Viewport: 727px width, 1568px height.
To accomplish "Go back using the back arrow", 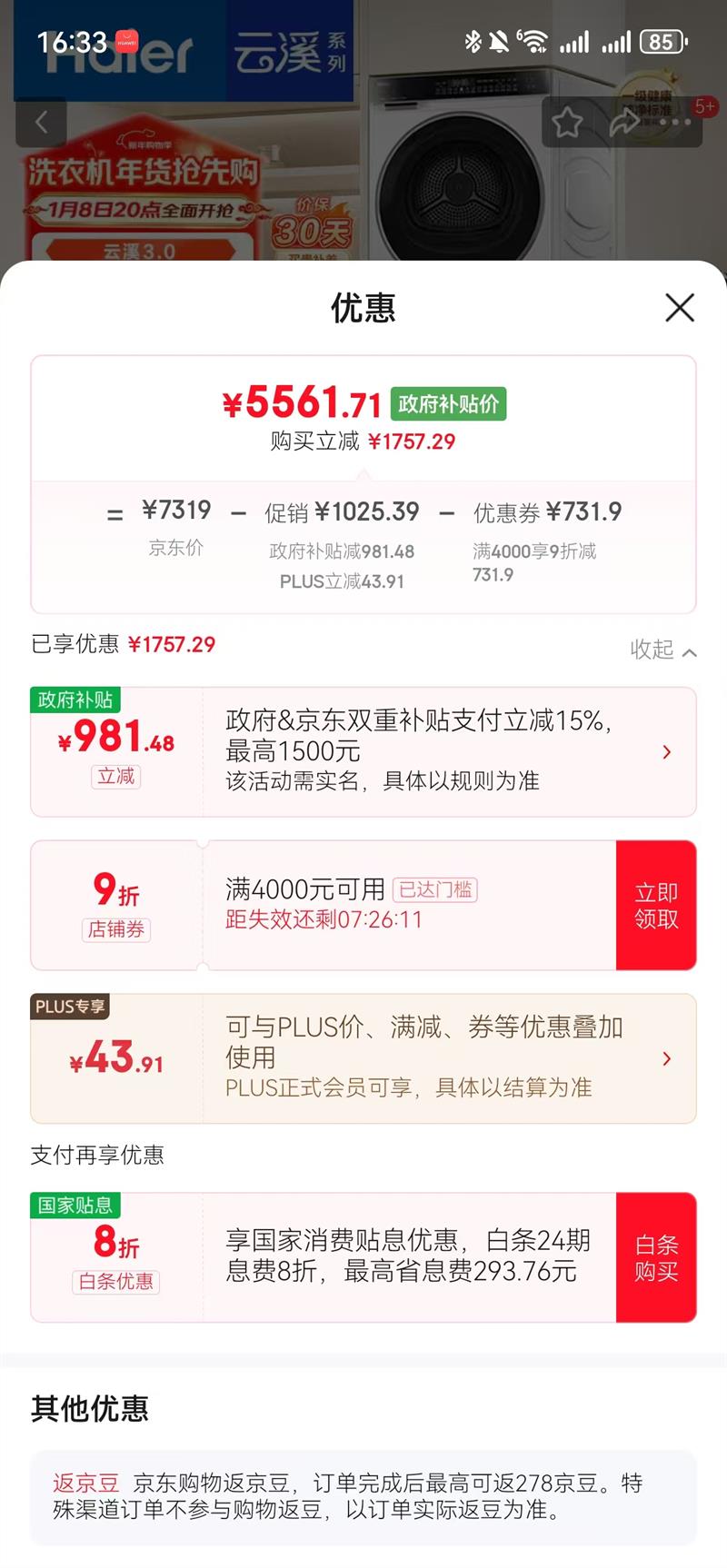I will coord(41,122).
